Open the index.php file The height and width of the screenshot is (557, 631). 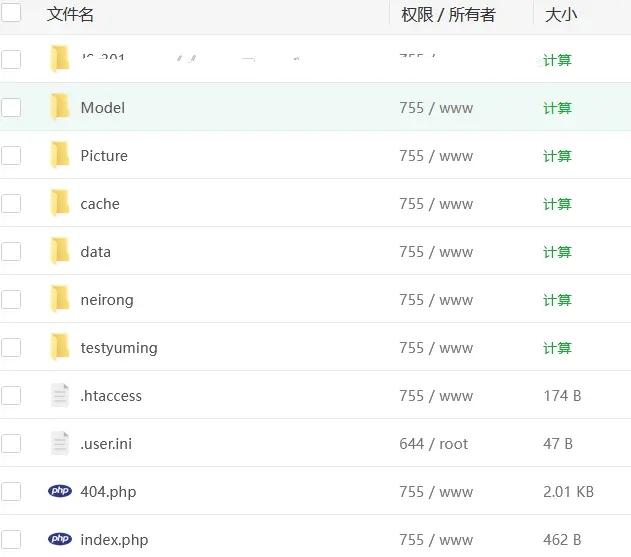coord(114,540)
